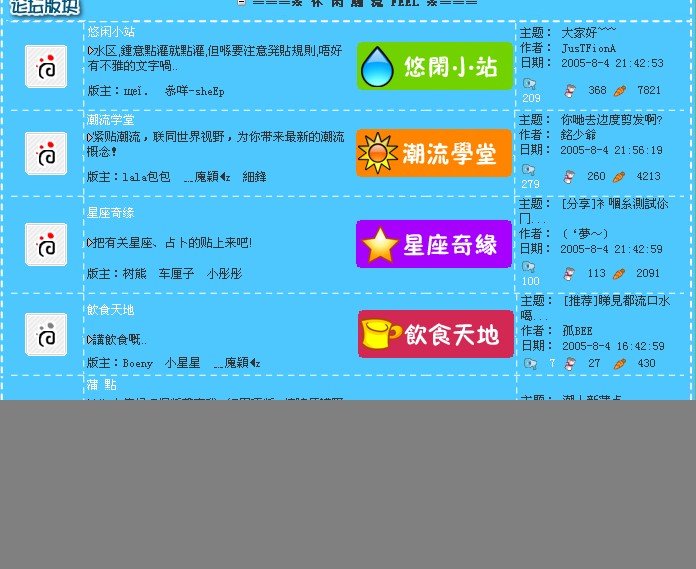This screenshot has width=696, height=569.
Task: Open moderator lala包包's profile
Action: (x=146, y=177)
